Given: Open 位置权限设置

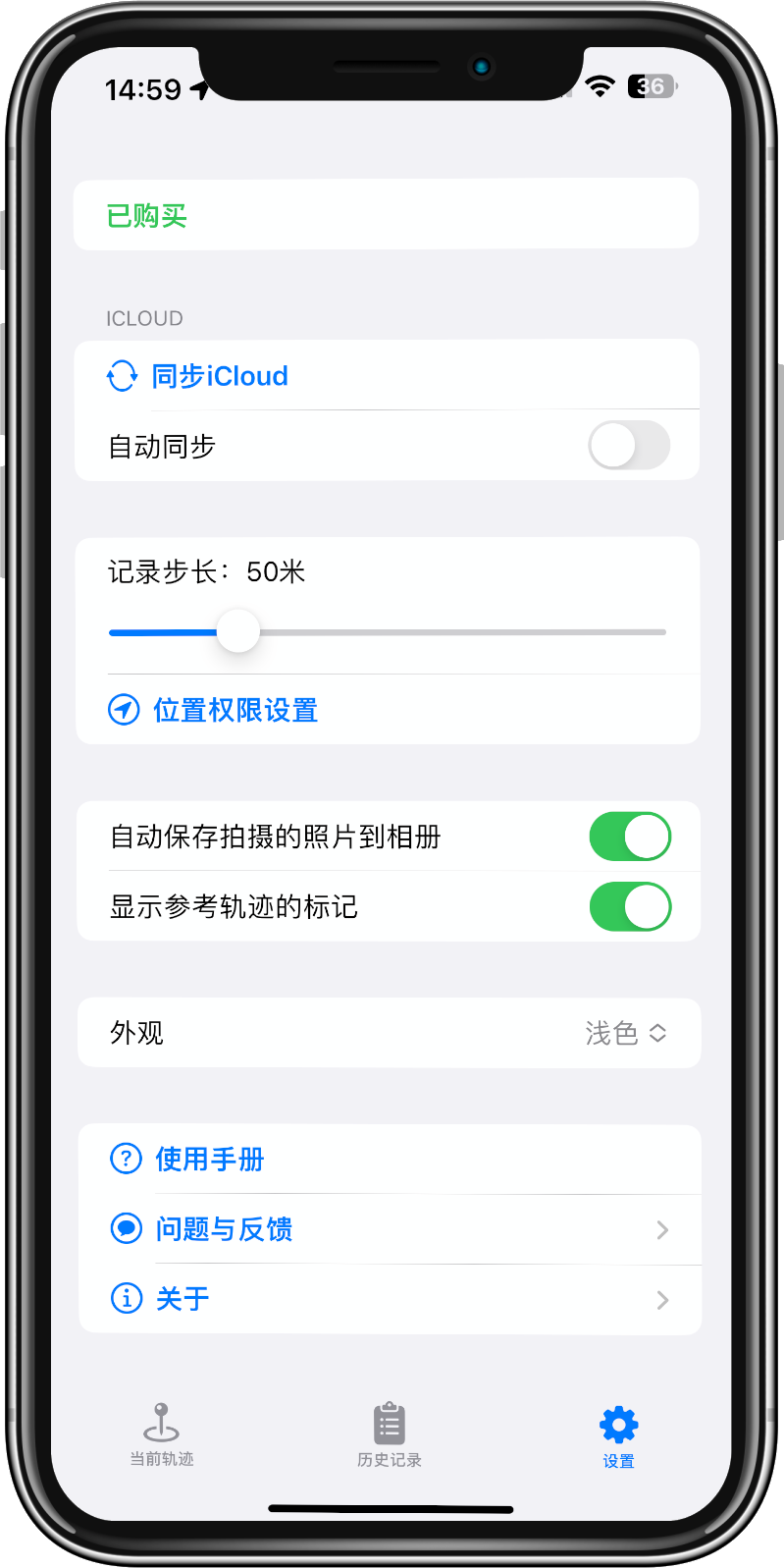Looking at the screenshot, I should [235, 710].
